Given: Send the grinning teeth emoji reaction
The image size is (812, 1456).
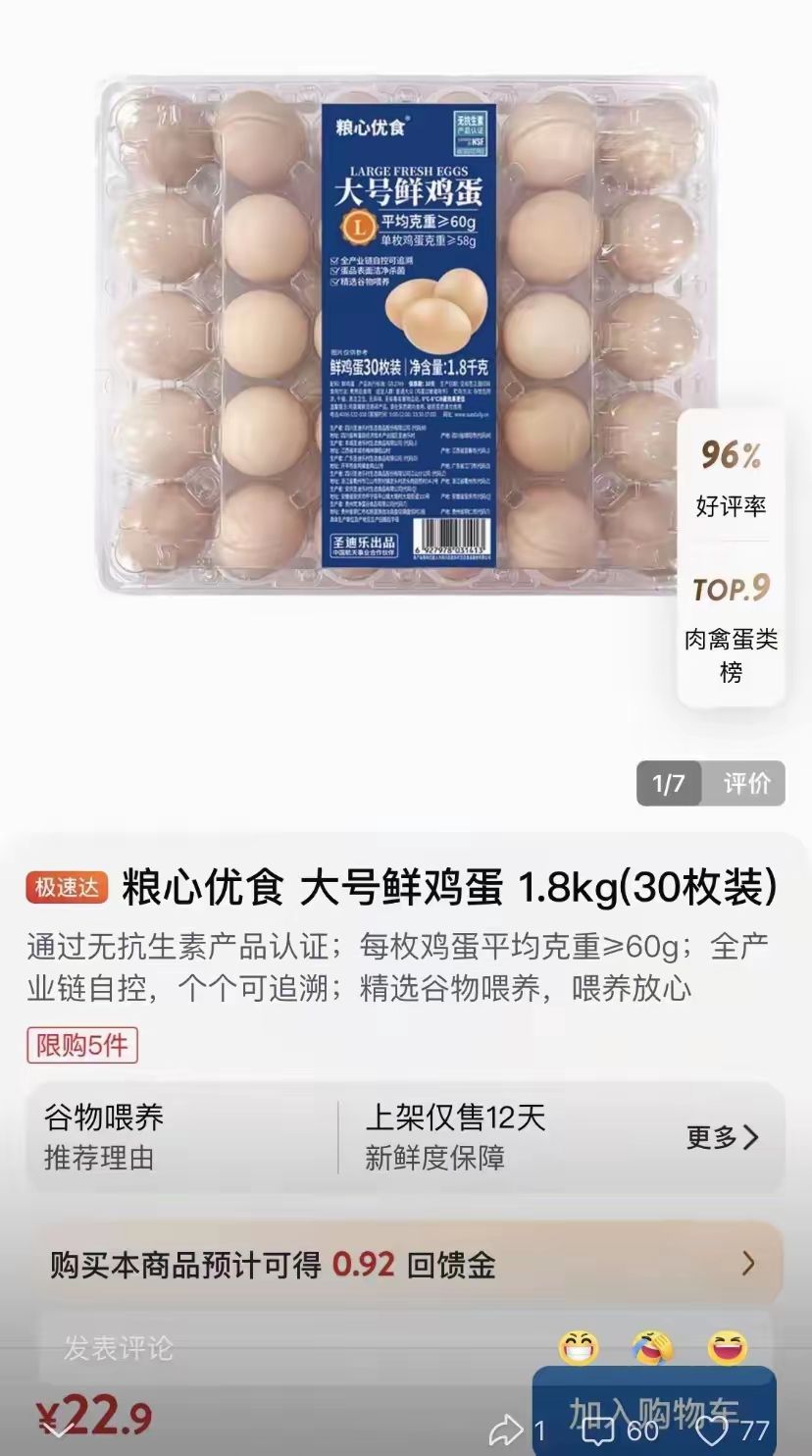Looking at the screenshot, I should pyautogui.click(x=579, y=1348).
